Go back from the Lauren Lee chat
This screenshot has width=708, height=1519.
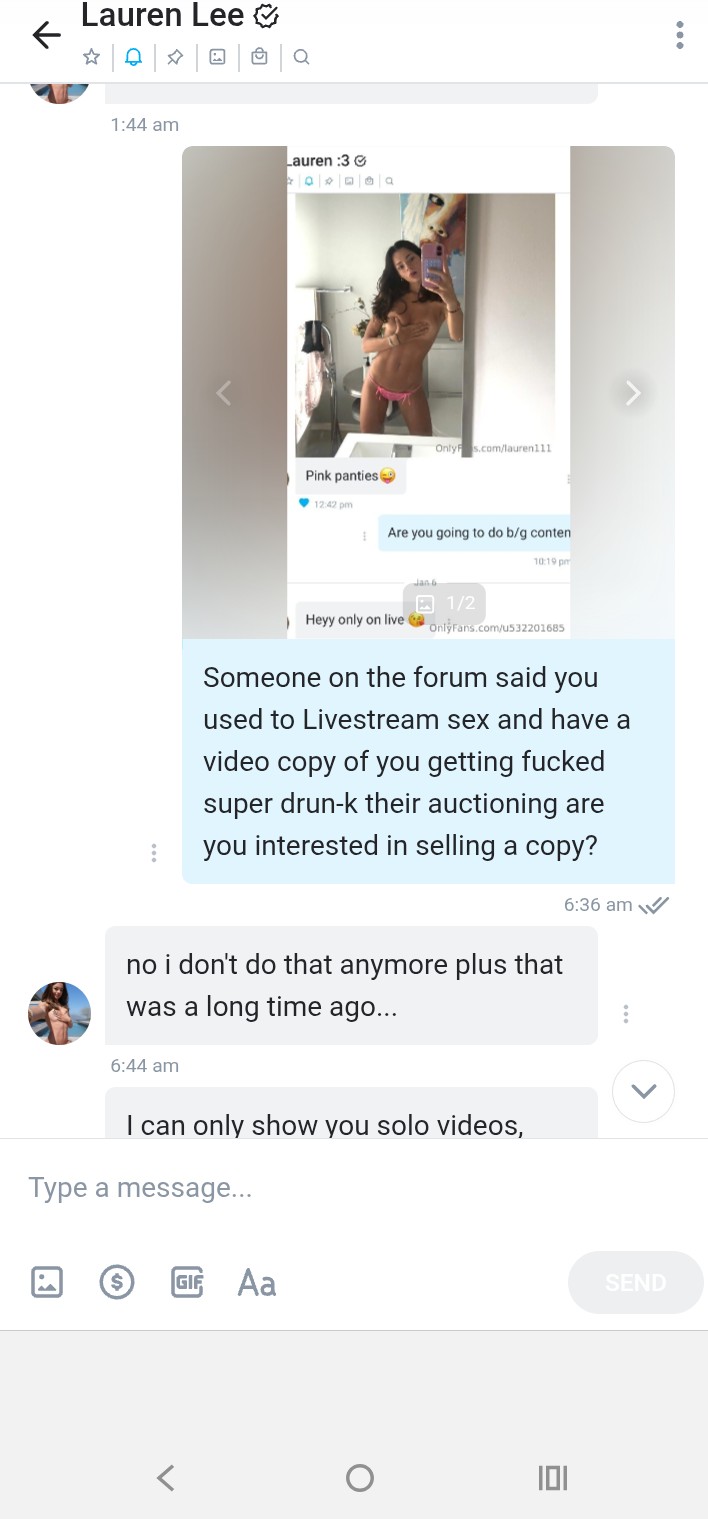[x=46, y=35]
